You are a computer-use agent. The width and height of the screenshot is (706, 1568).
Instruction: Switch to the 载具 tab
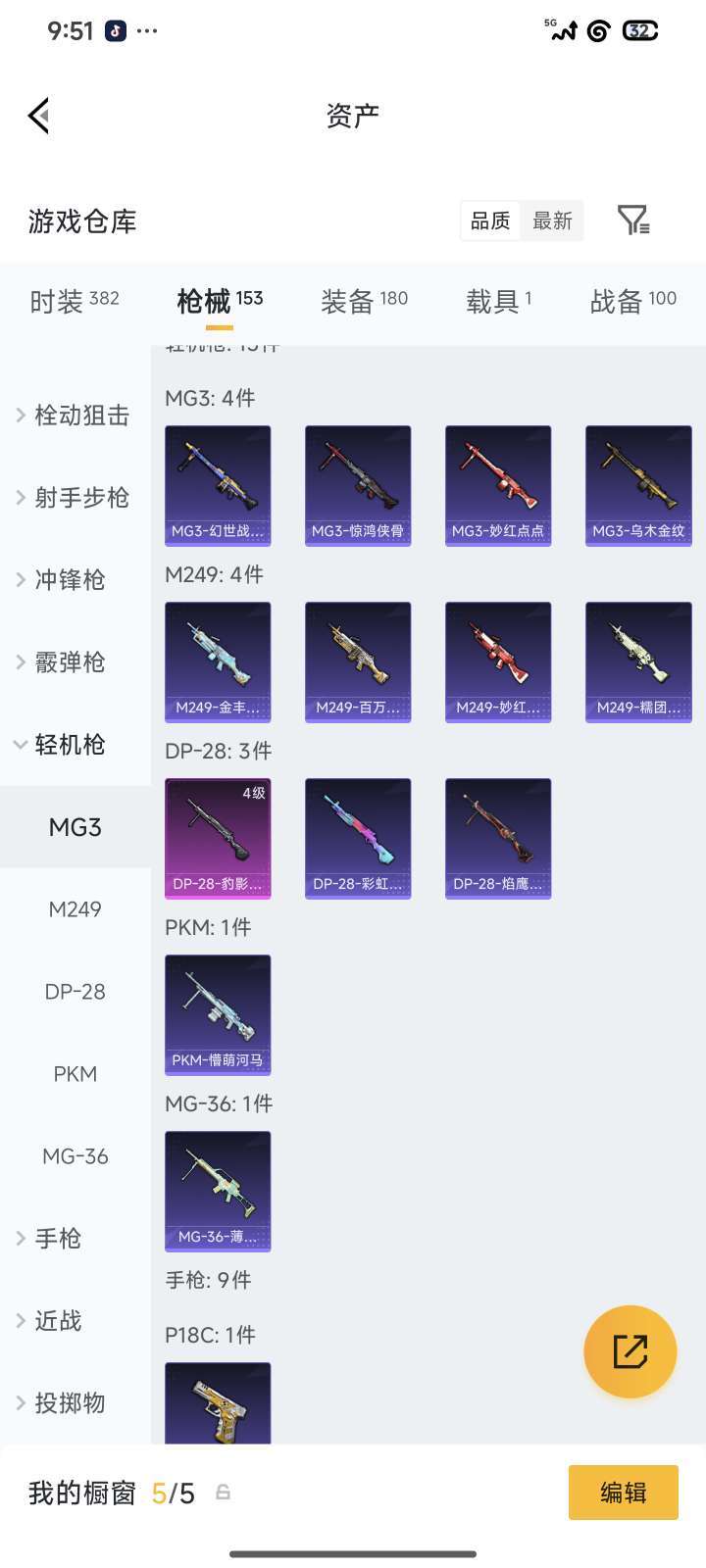[498, 301]
